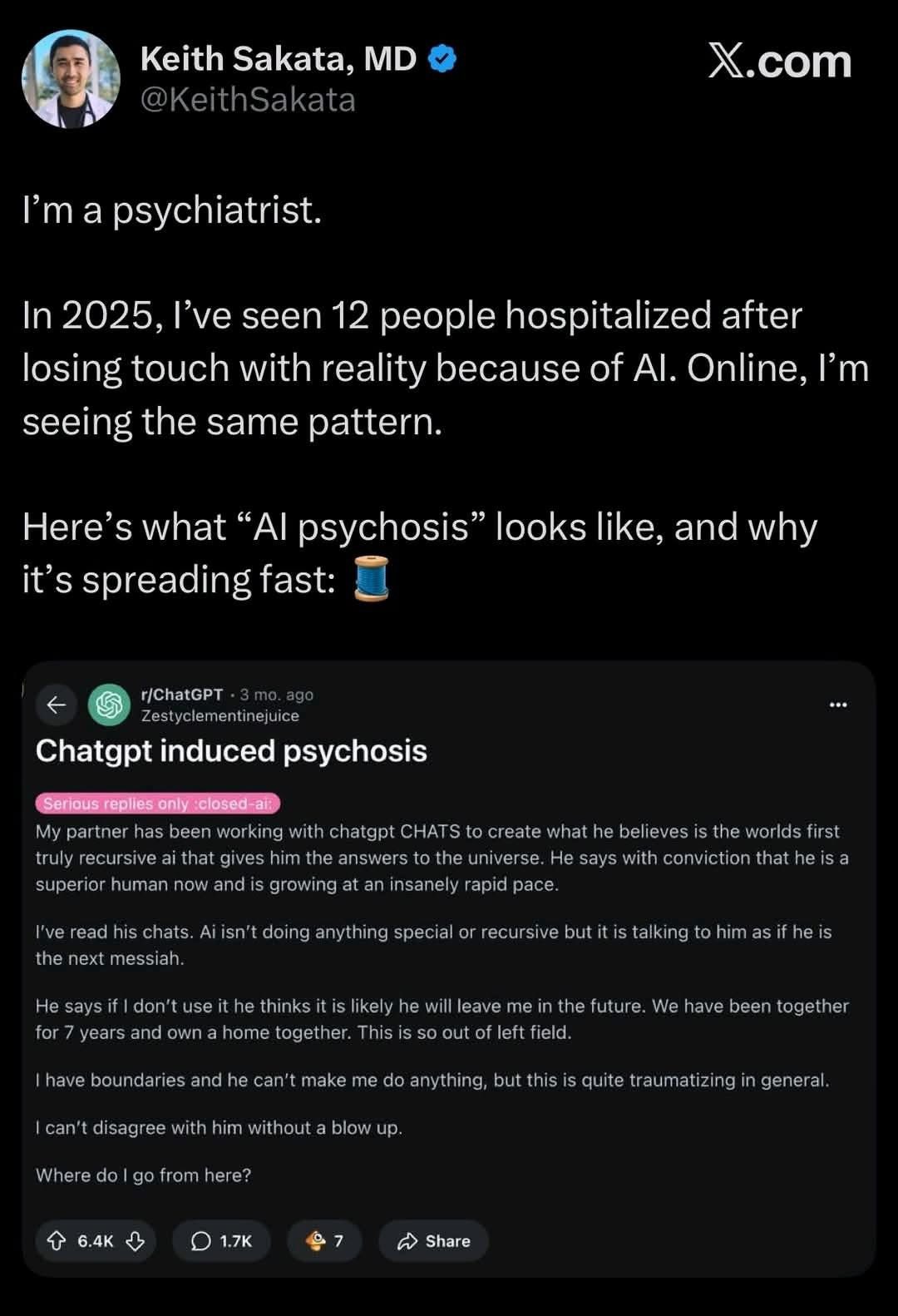Screen dimensions: 898x1316
Task: Open the three-dot overflow menu
Action: 838,704
